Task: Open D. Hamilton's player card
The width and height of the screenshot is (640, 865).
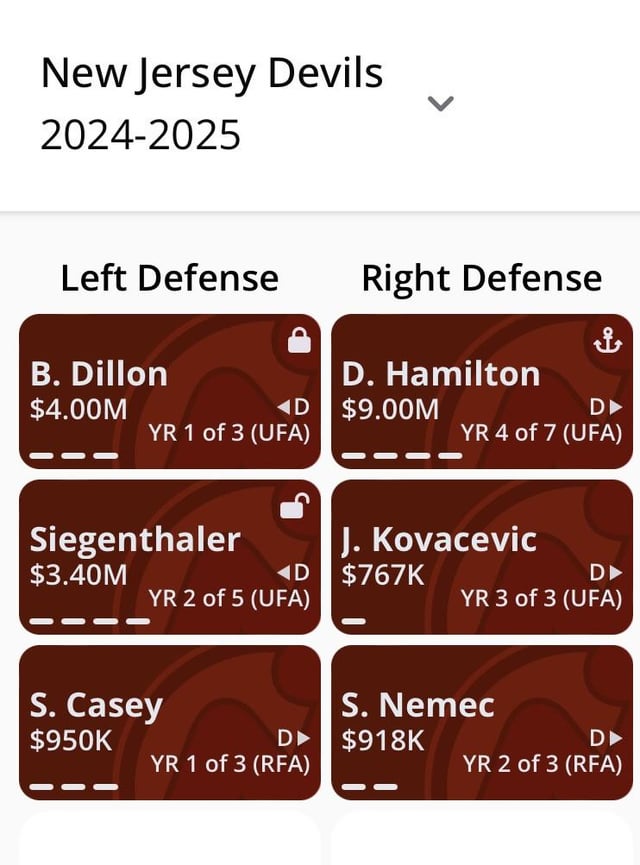Action: pos(482,392)
